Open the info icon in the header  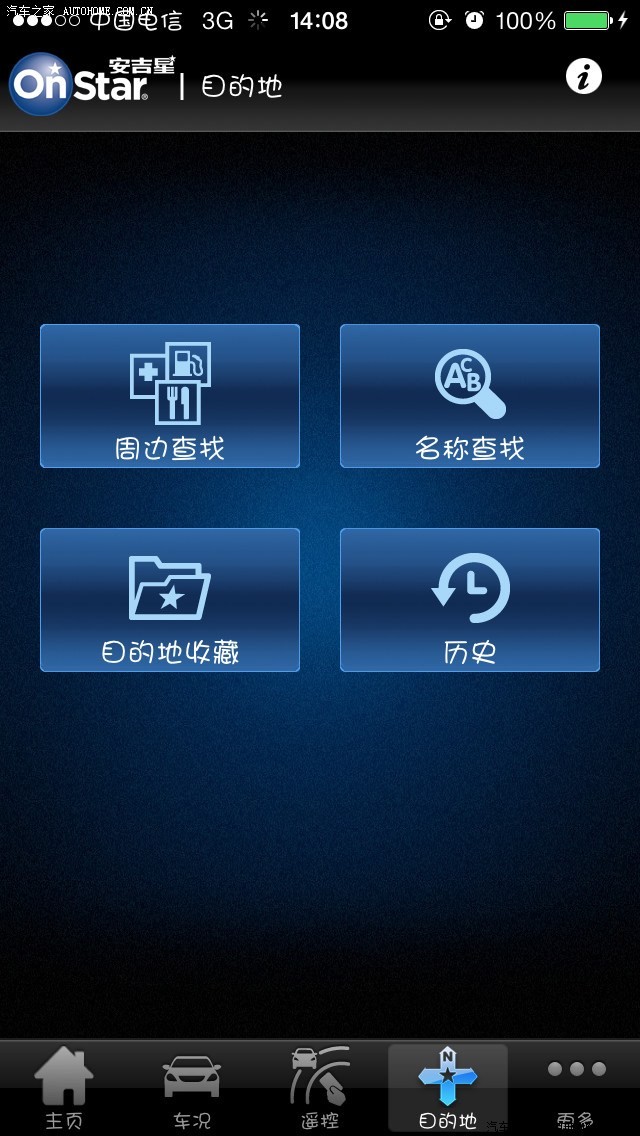pos(584,76)
